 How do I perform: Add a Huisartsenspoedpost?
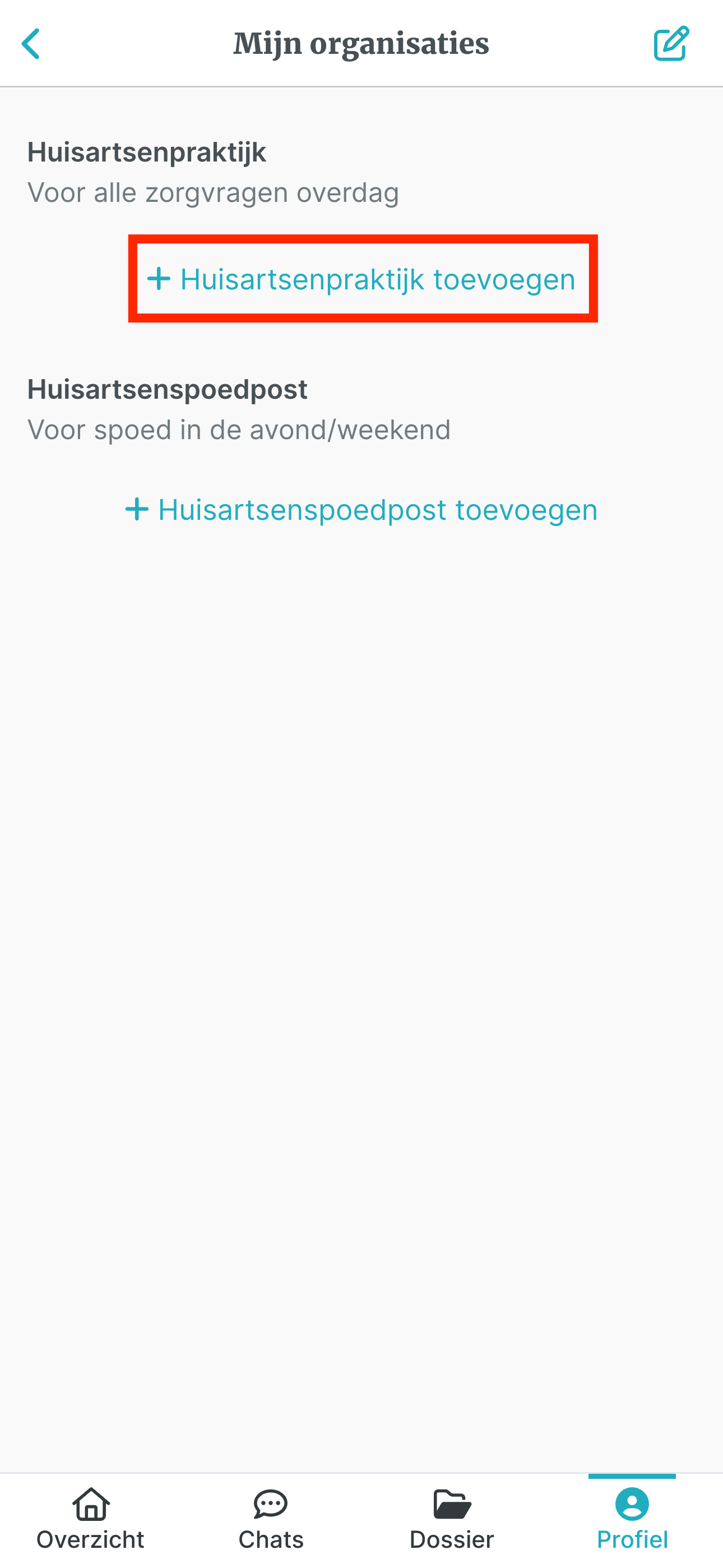click(361, 510)
